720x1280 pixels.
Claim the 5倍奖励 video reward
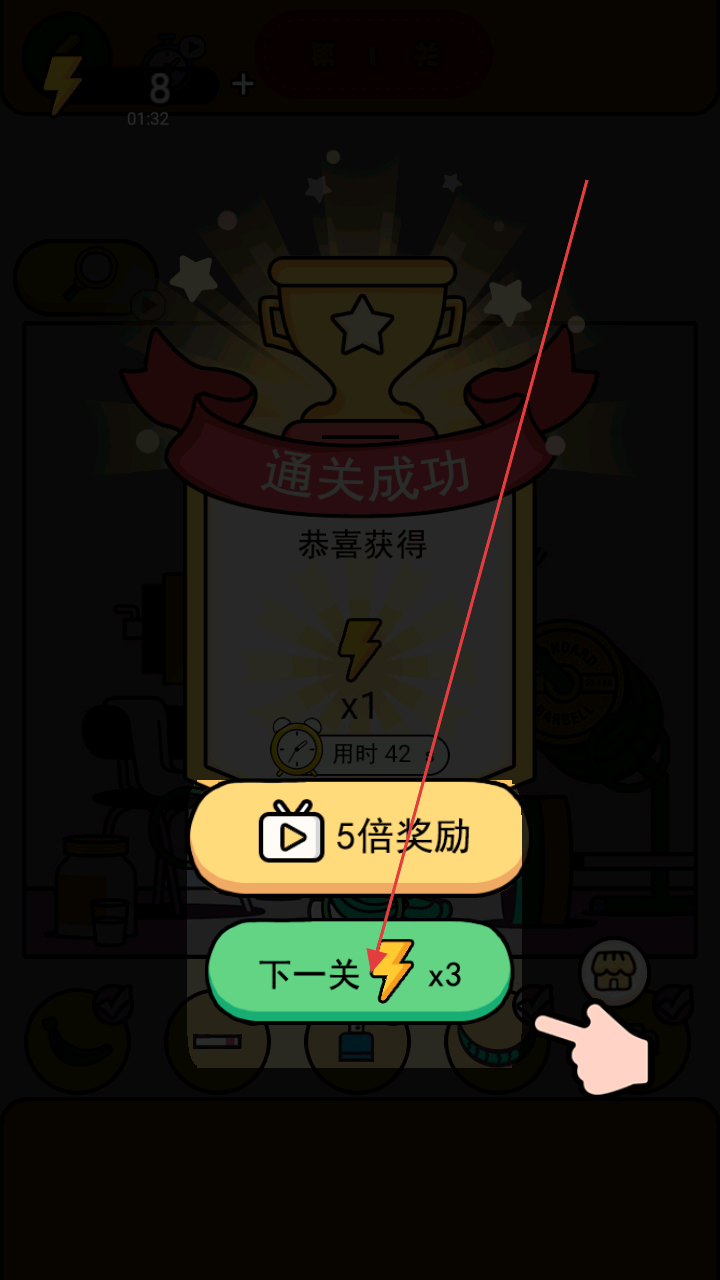358,836
